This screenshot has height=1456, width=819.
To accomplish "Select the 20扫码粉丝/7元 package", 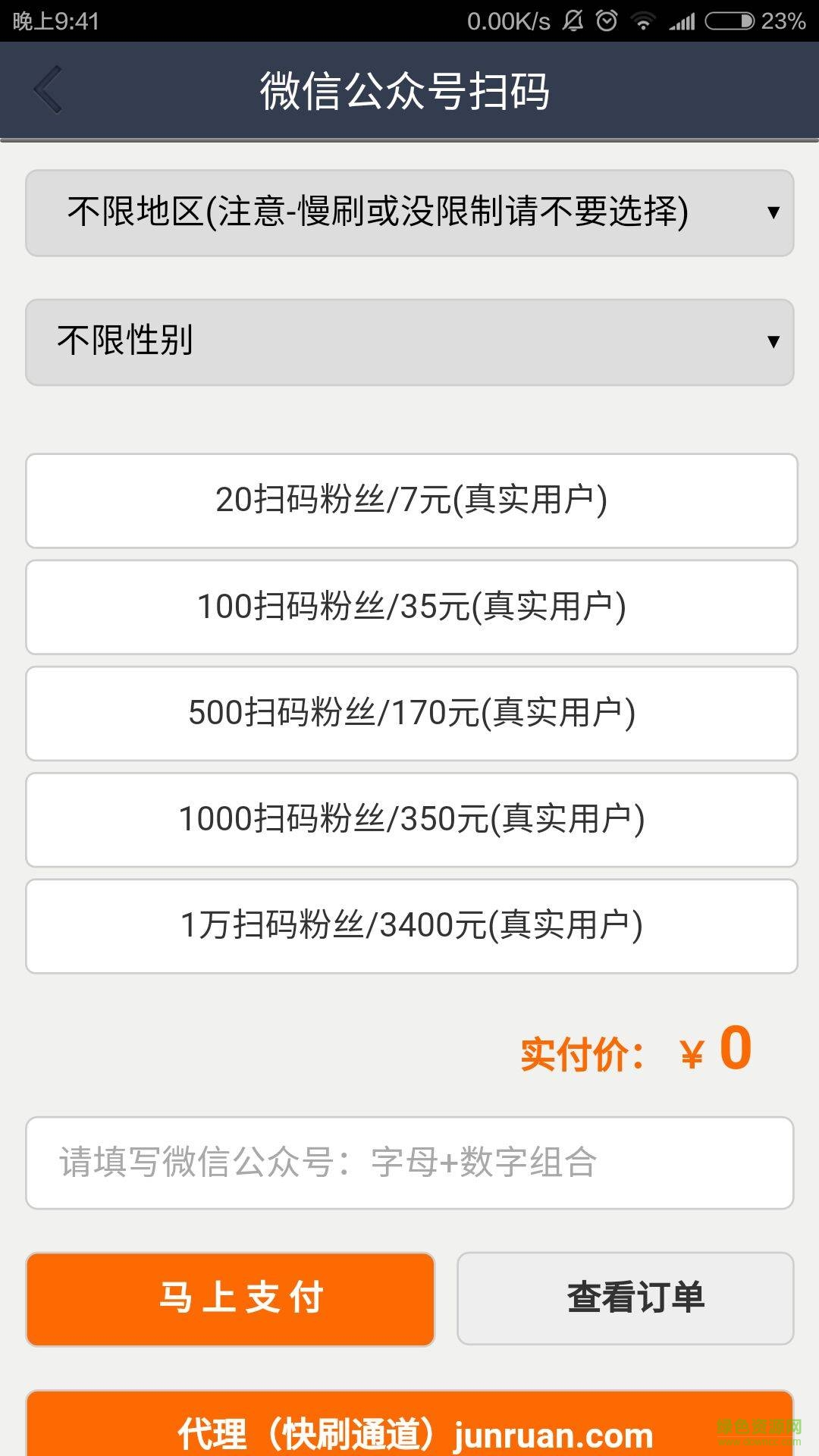I will 411,500.
